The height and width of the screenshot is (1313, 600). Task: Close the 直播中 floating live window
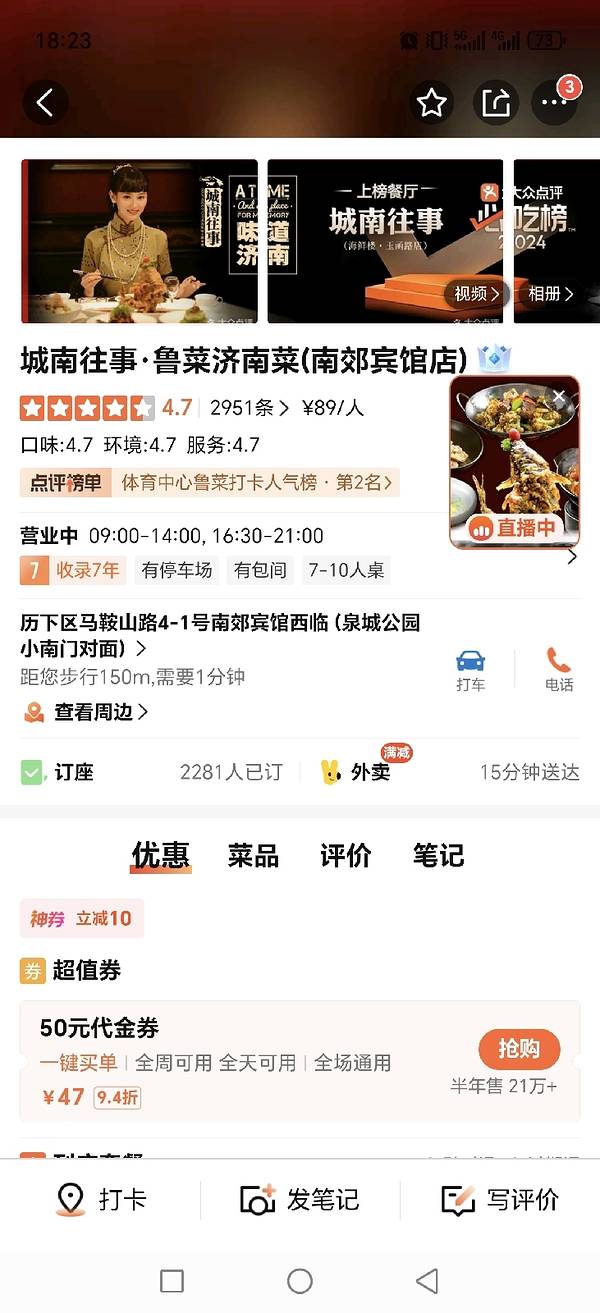(x=559, y=397)
